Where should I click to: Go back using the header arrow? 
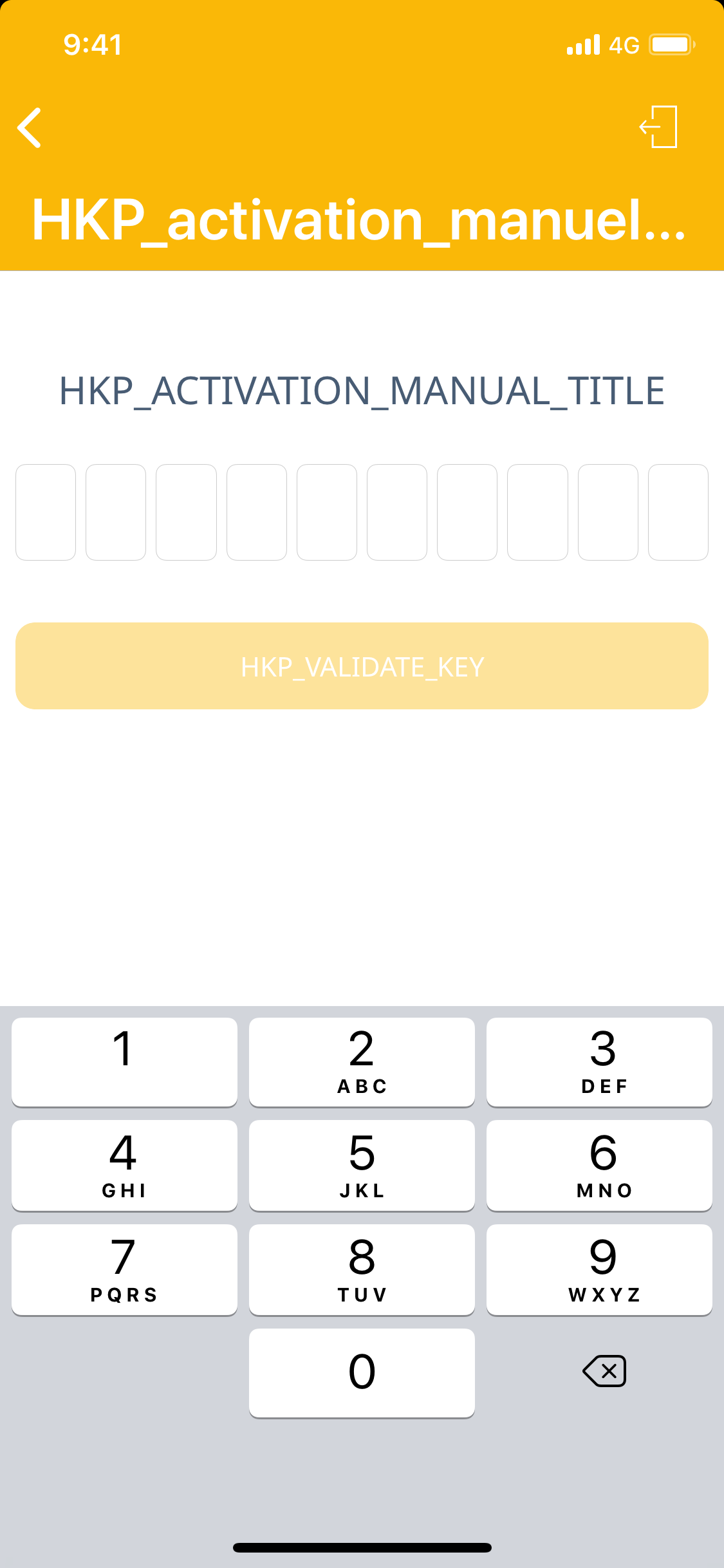coord(30,127)
